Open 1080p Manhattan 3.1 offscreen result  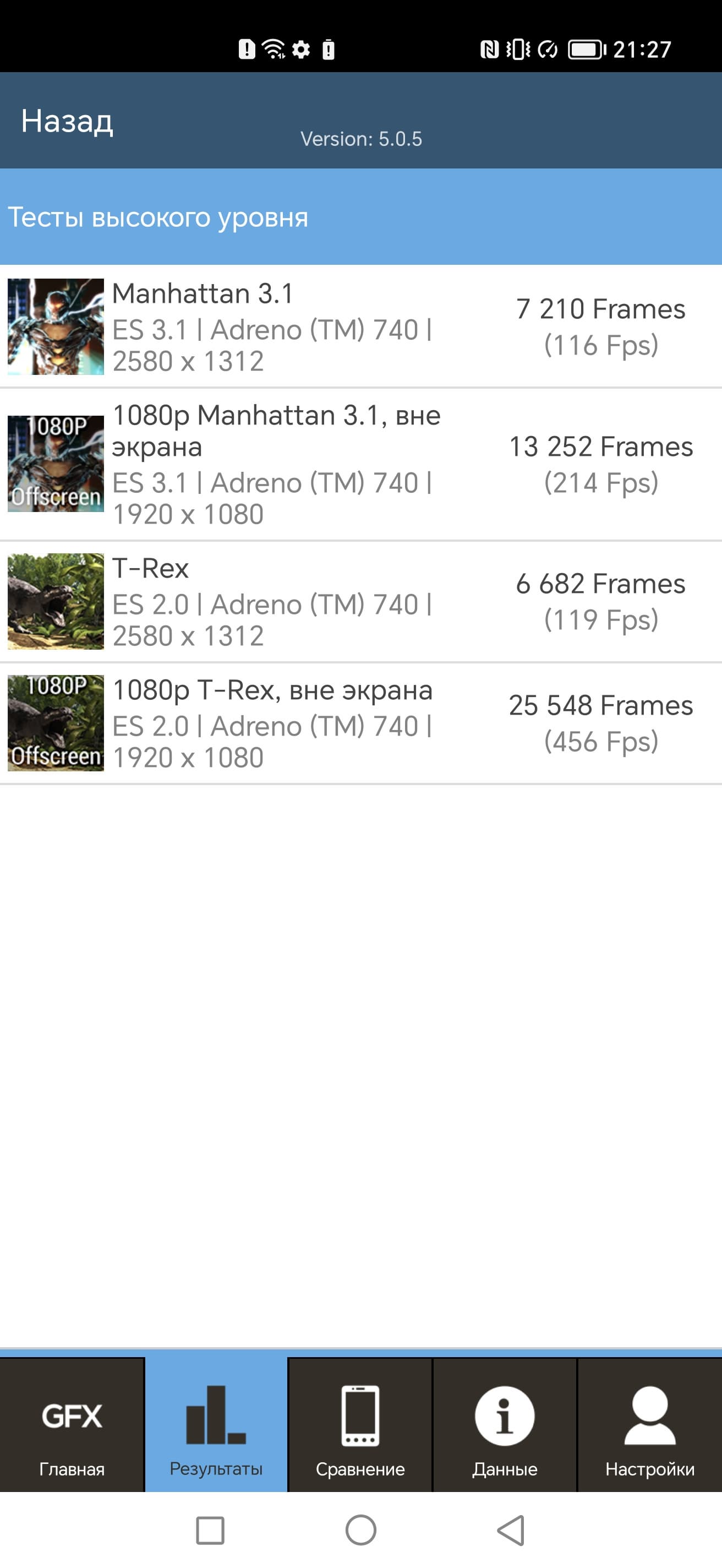(360, 464)
